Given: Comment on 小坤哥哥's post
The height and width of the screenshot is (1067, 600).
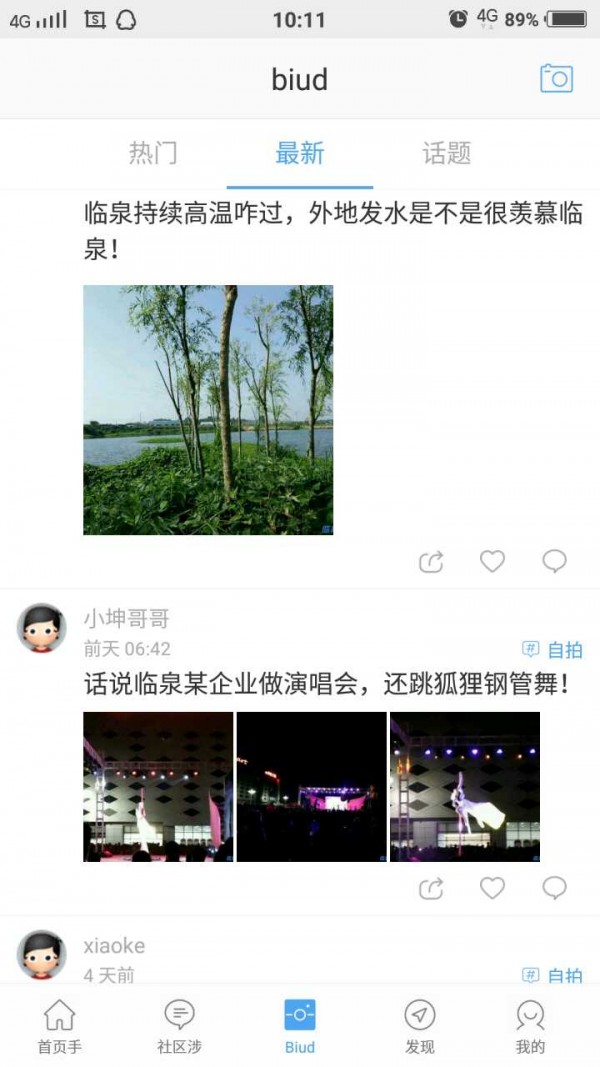Looking at the screenshot, I should click(x=554, y=887).
